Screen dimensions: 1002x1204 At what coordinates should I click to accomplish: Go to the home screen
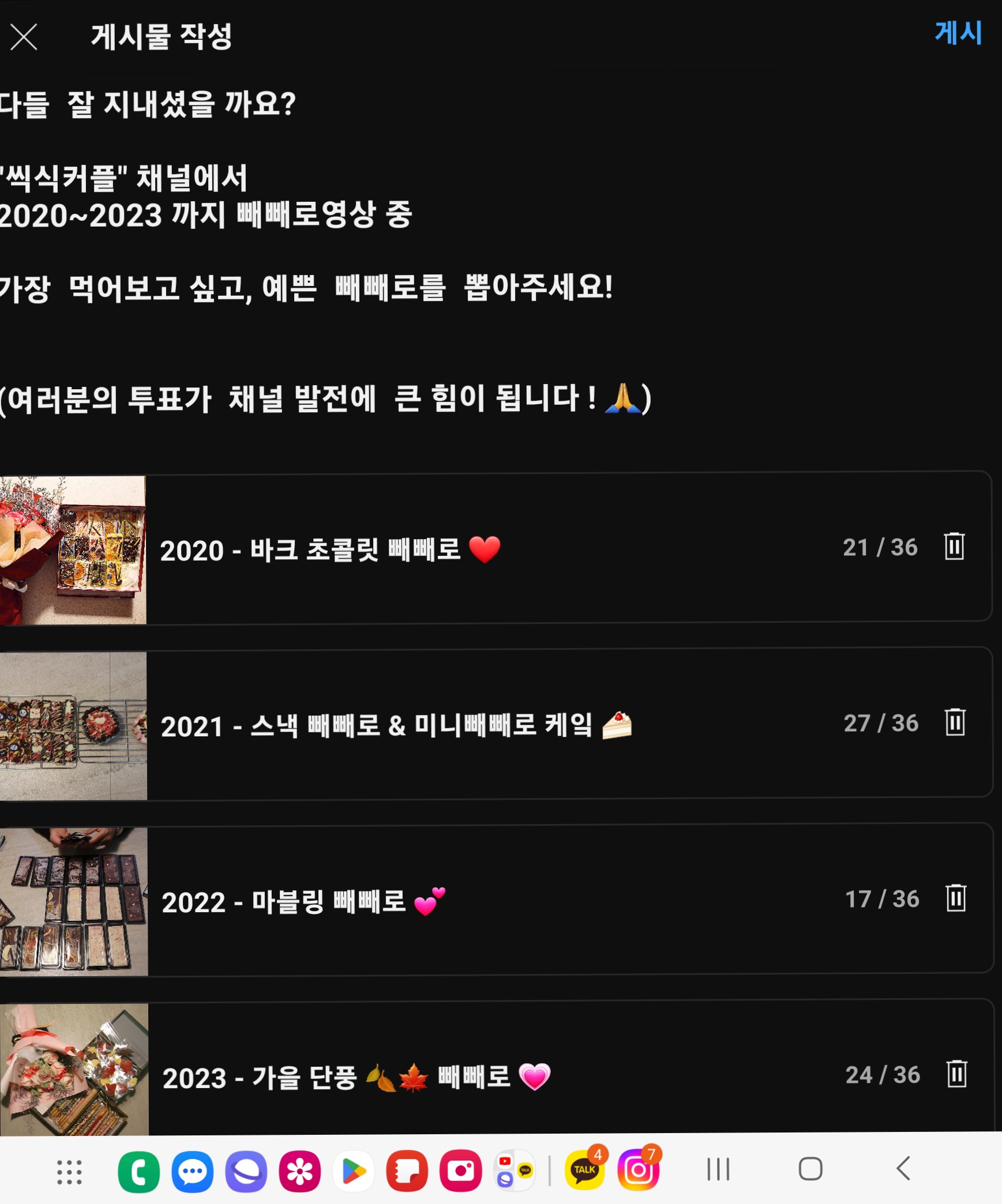point(810,1169)
